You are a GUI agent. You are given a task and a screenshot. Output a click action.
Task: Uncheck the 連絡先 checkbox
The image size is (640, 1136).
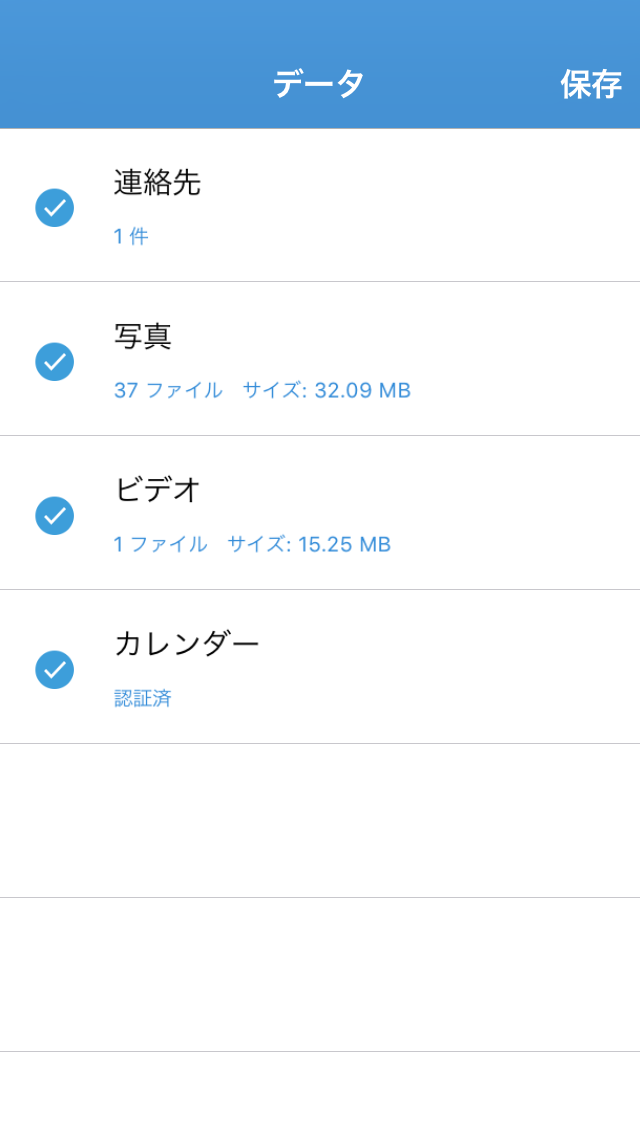coord(54,208)
